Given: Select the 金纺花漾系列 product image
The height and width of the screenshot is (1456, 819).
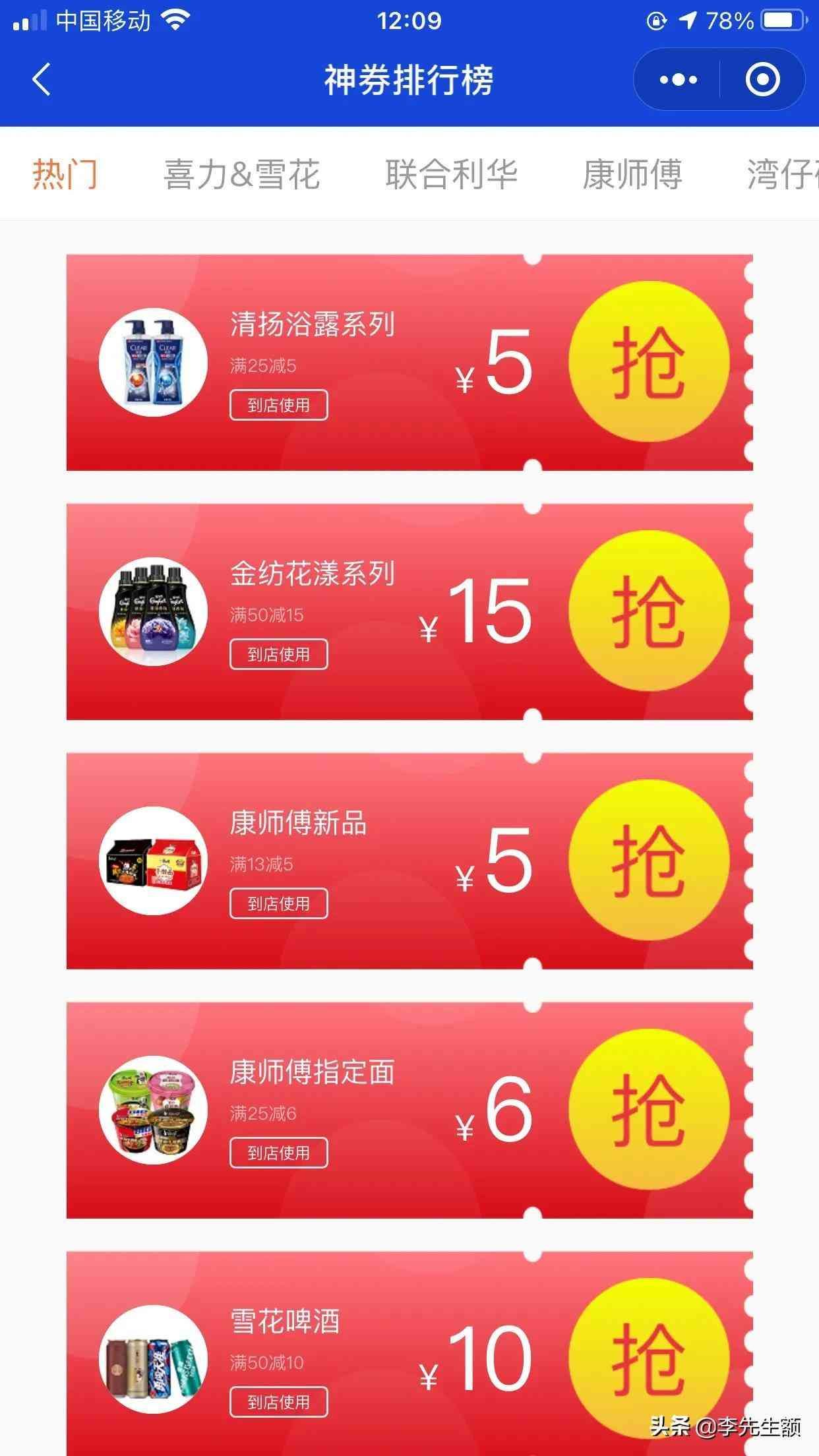Looking at the screenshot, I should point(153,613).
